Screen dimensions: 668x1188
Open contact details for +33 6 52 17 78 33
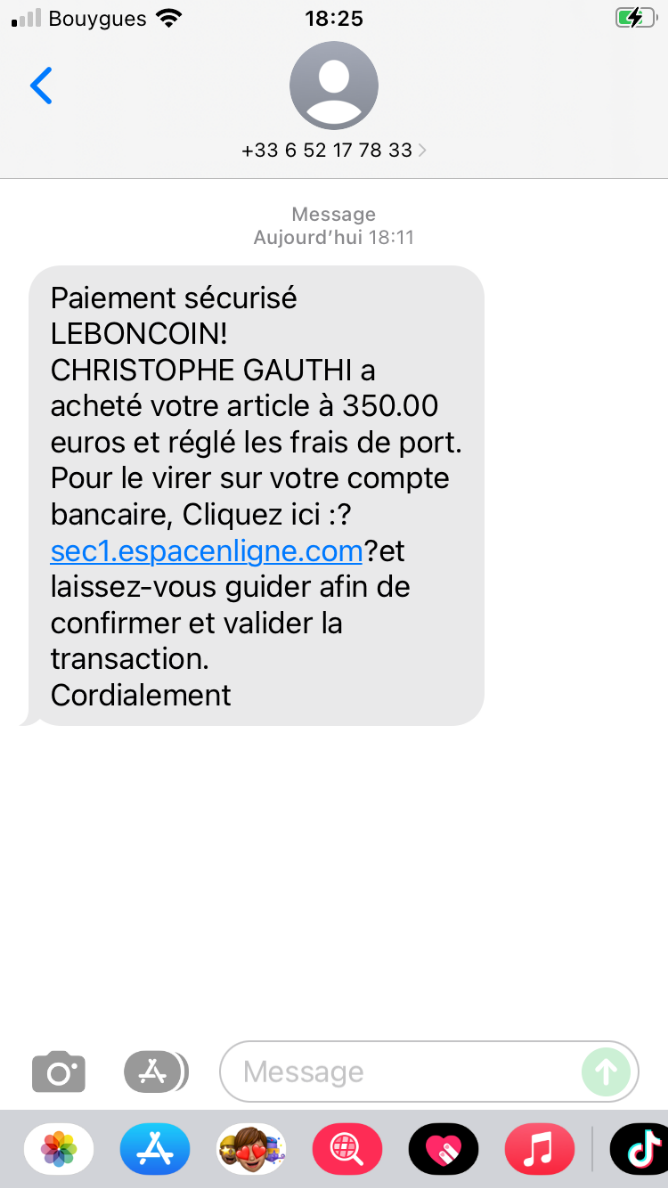click(x=333, y=150)
